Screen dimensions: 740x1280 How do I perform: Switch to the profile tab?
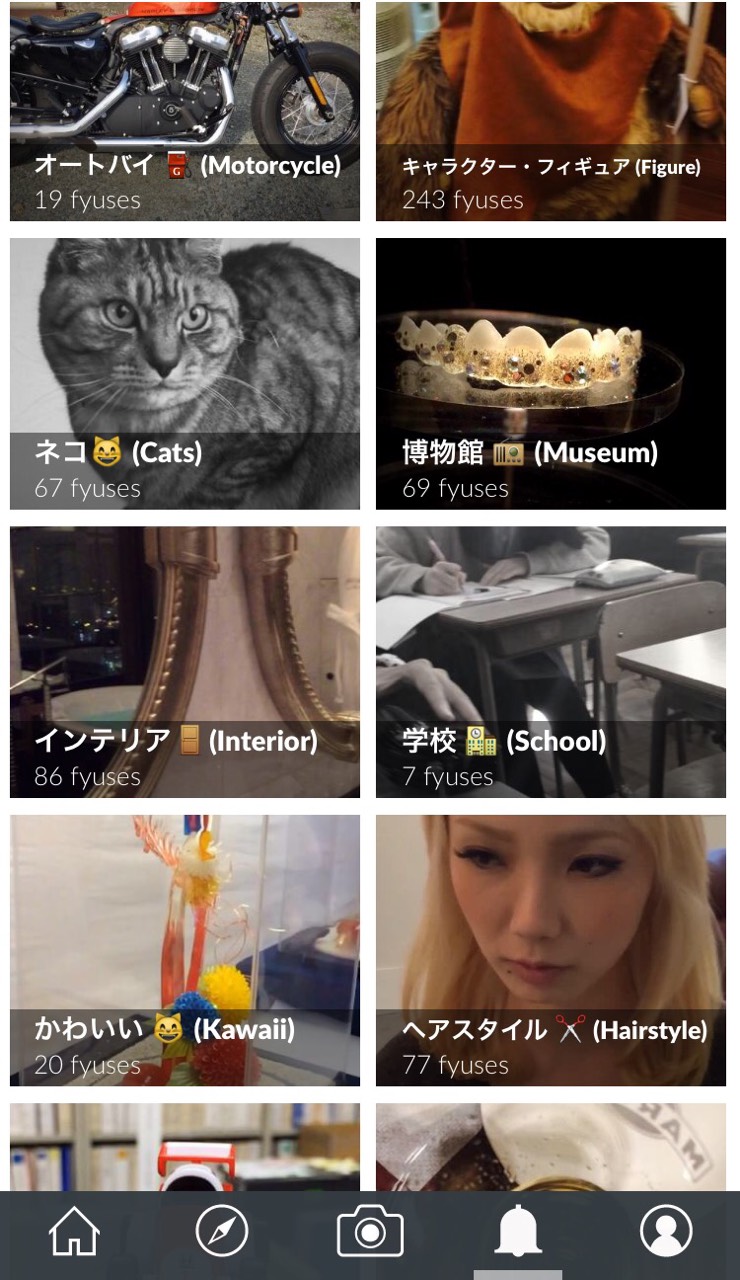[x=666, y=1231]
